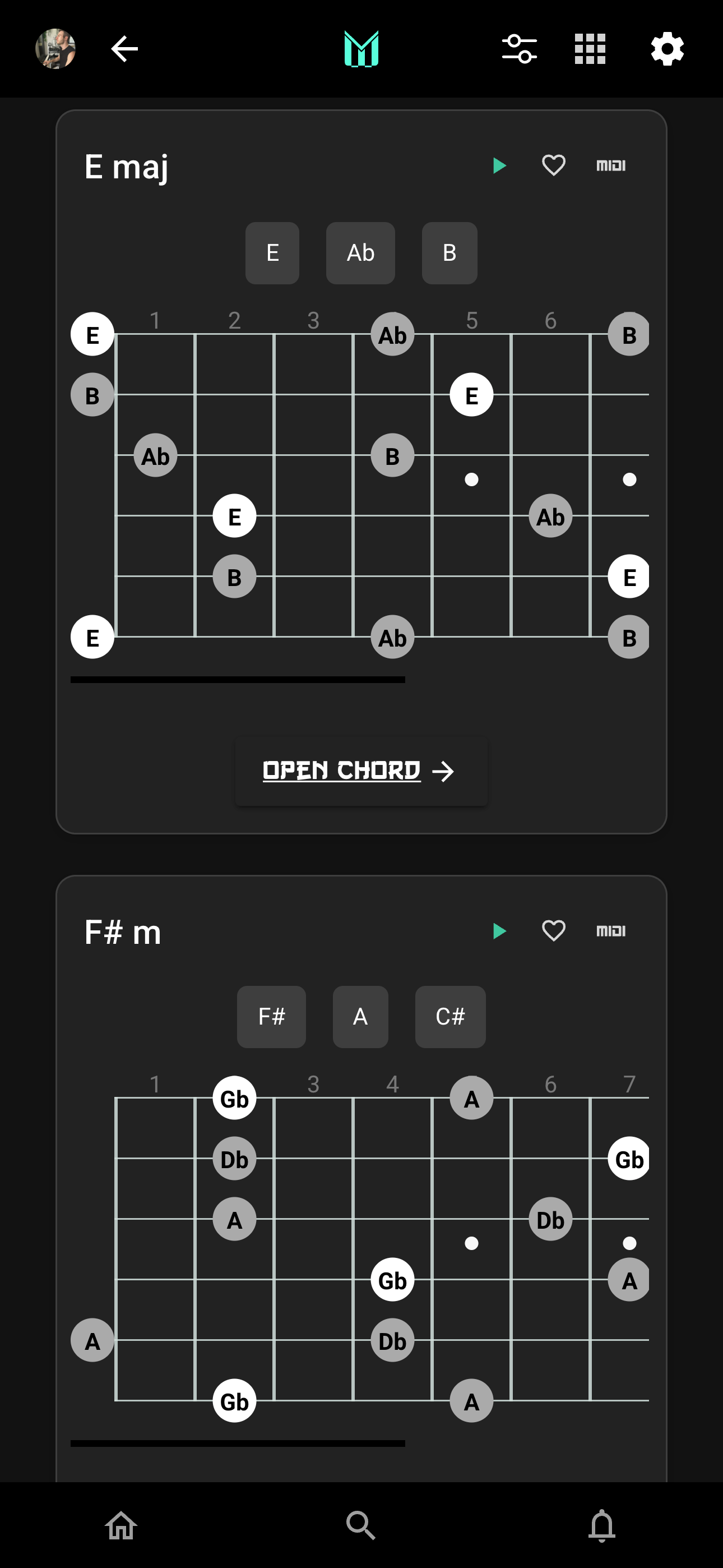This screenshot has width=723, height=1568.
Task: Click the app logo in the top bar
Action: pos(361,49)
